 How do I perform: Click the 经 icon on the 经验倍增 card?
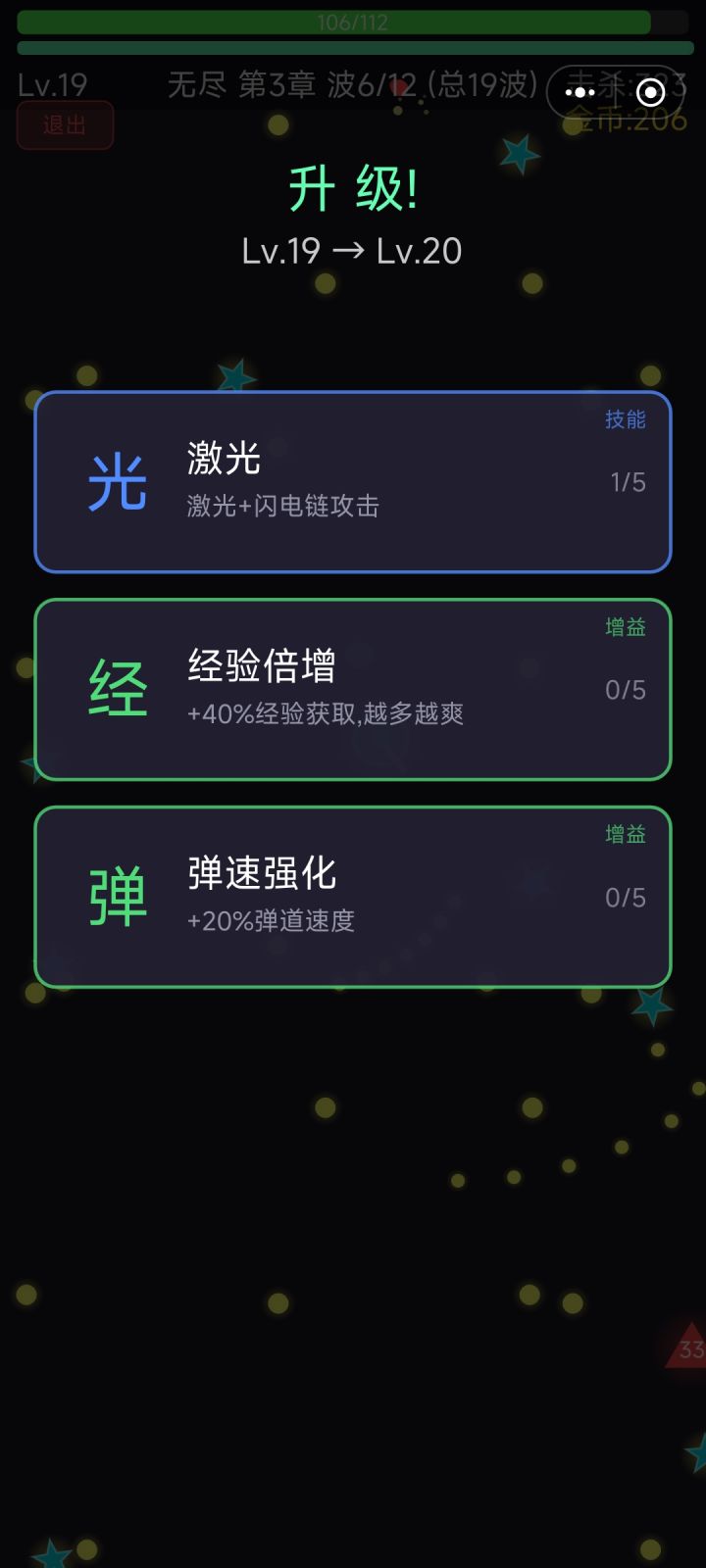point(118,687)
